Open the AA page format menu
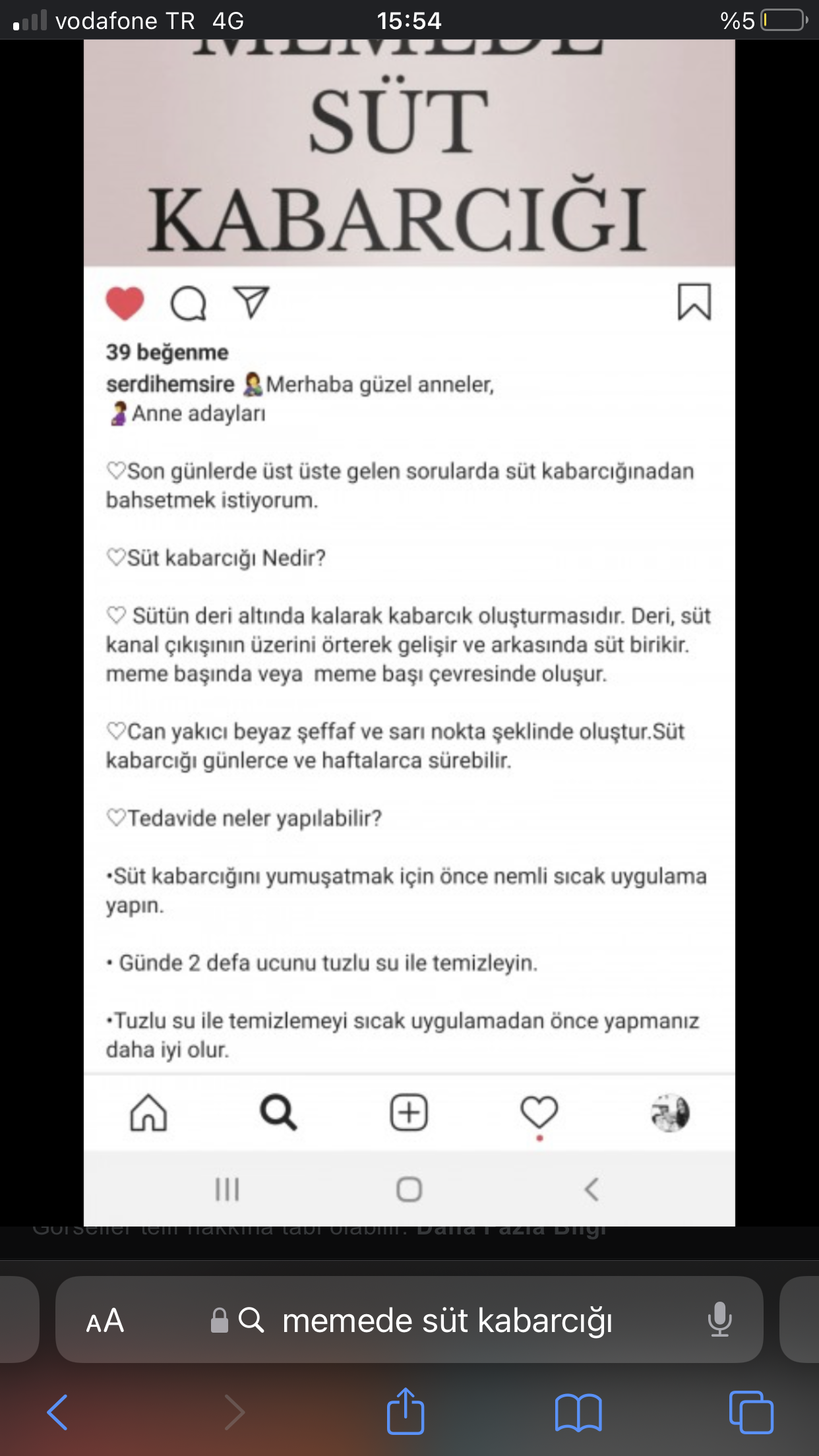This screenshot has height=1456, width=819. coord(105,1321)
